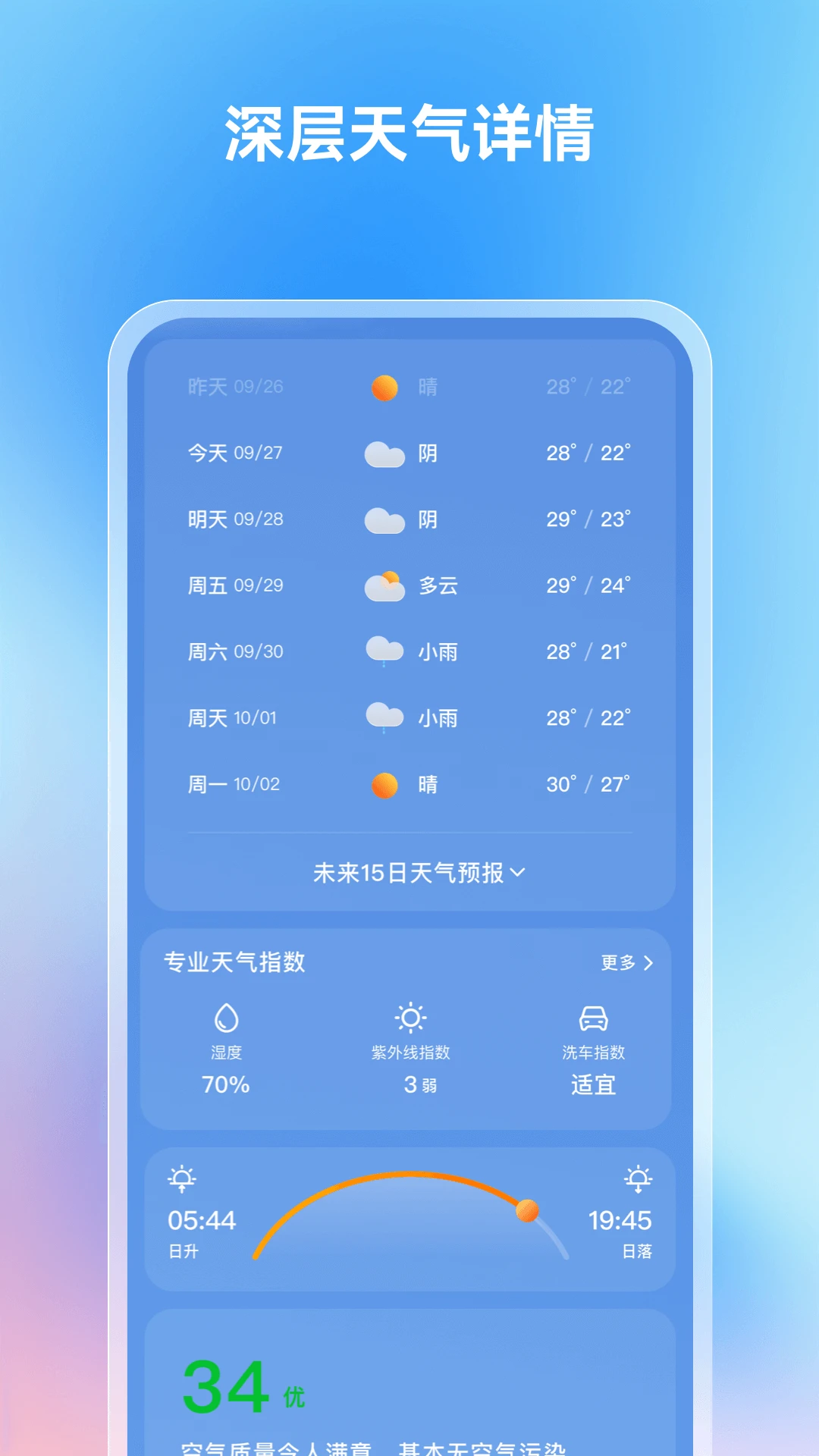Viewport: 819px width, 1456px height.
Task: Click the 适宜 car wash rating
Action: coord(594,1085)
